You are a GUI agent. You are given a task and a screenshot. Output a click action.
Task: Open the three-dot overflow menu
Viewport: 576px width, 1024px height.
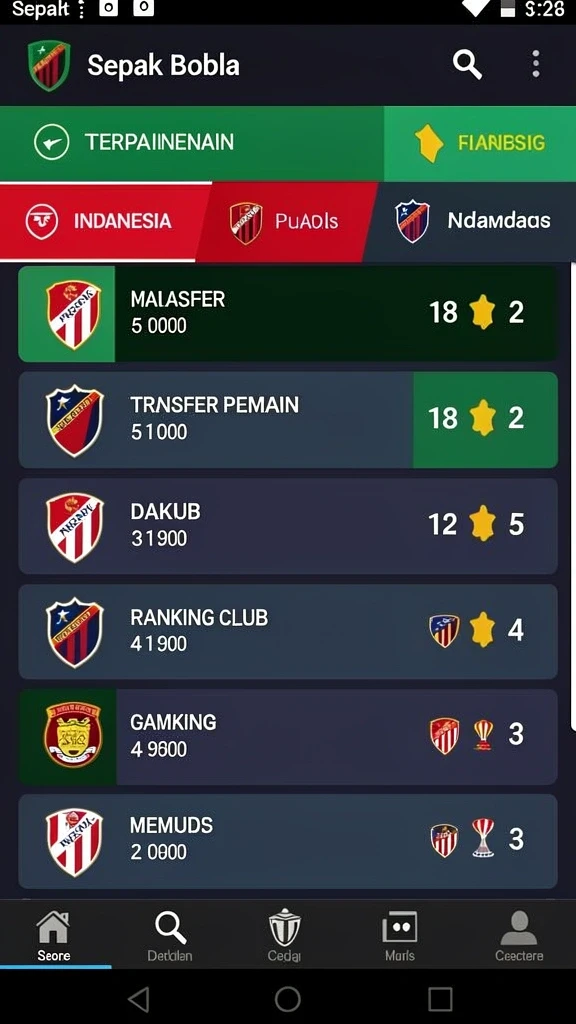(x=536, y=65)
